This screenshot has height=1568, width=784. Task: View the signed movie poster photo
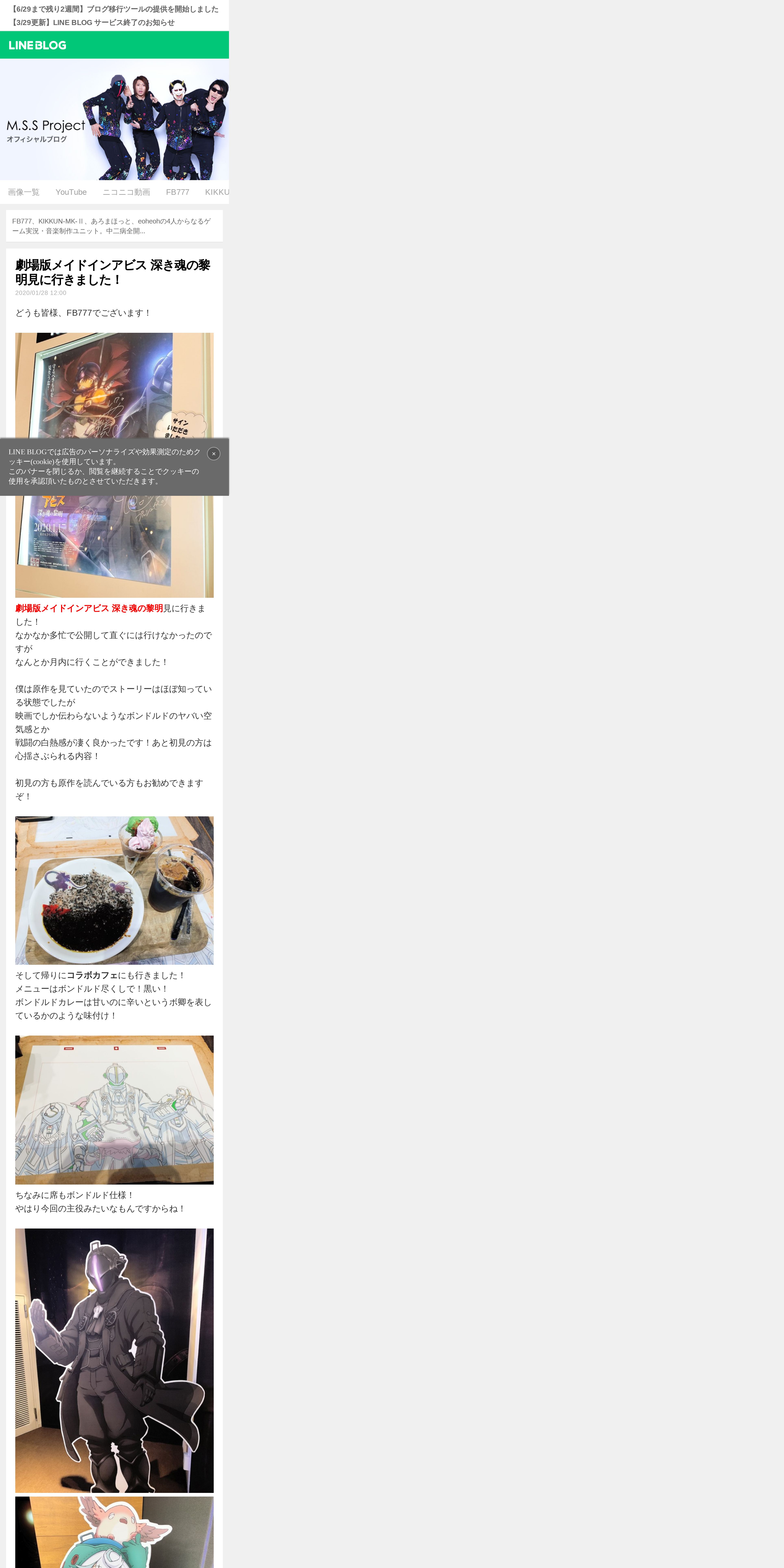click(x=114, y=465)
